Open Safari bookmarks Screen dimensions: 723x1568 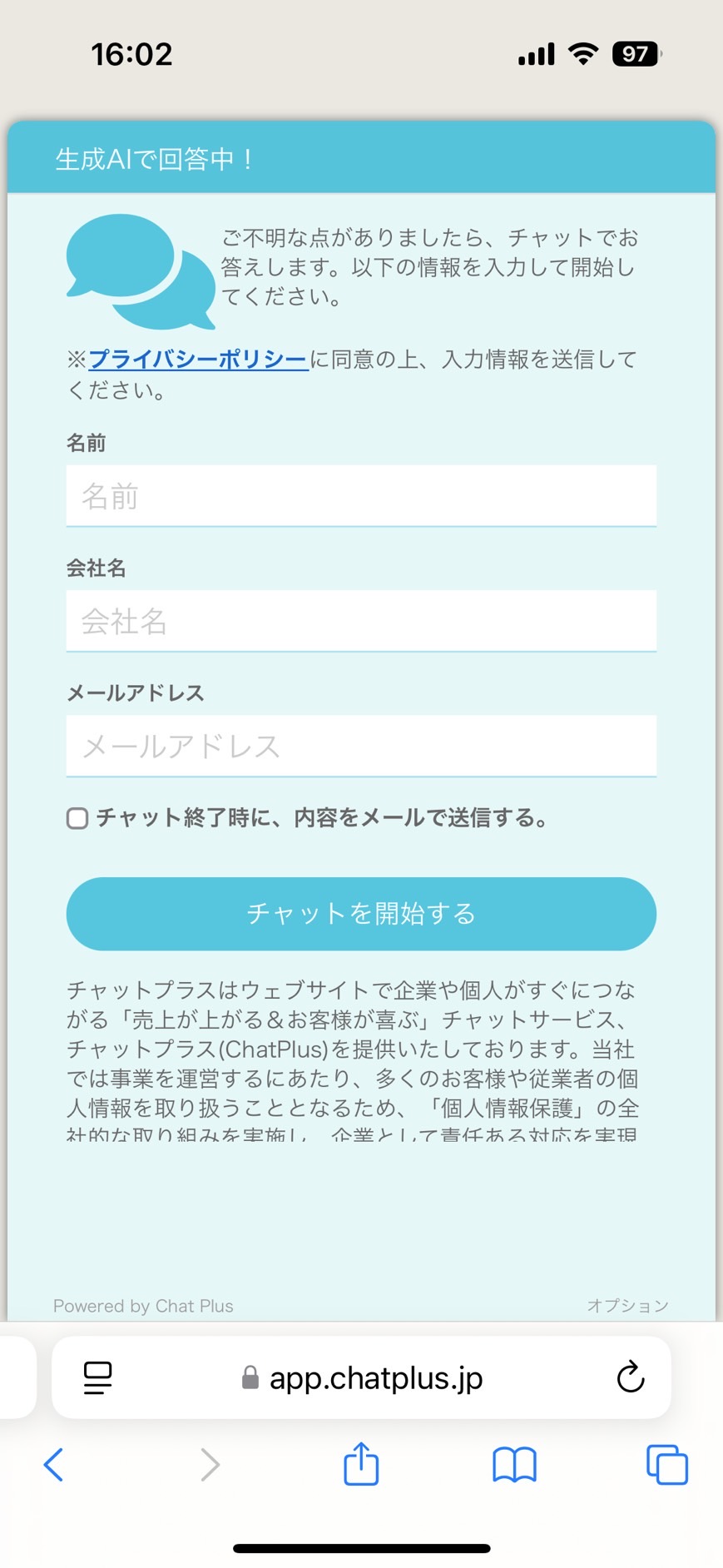coord(514,1465)
